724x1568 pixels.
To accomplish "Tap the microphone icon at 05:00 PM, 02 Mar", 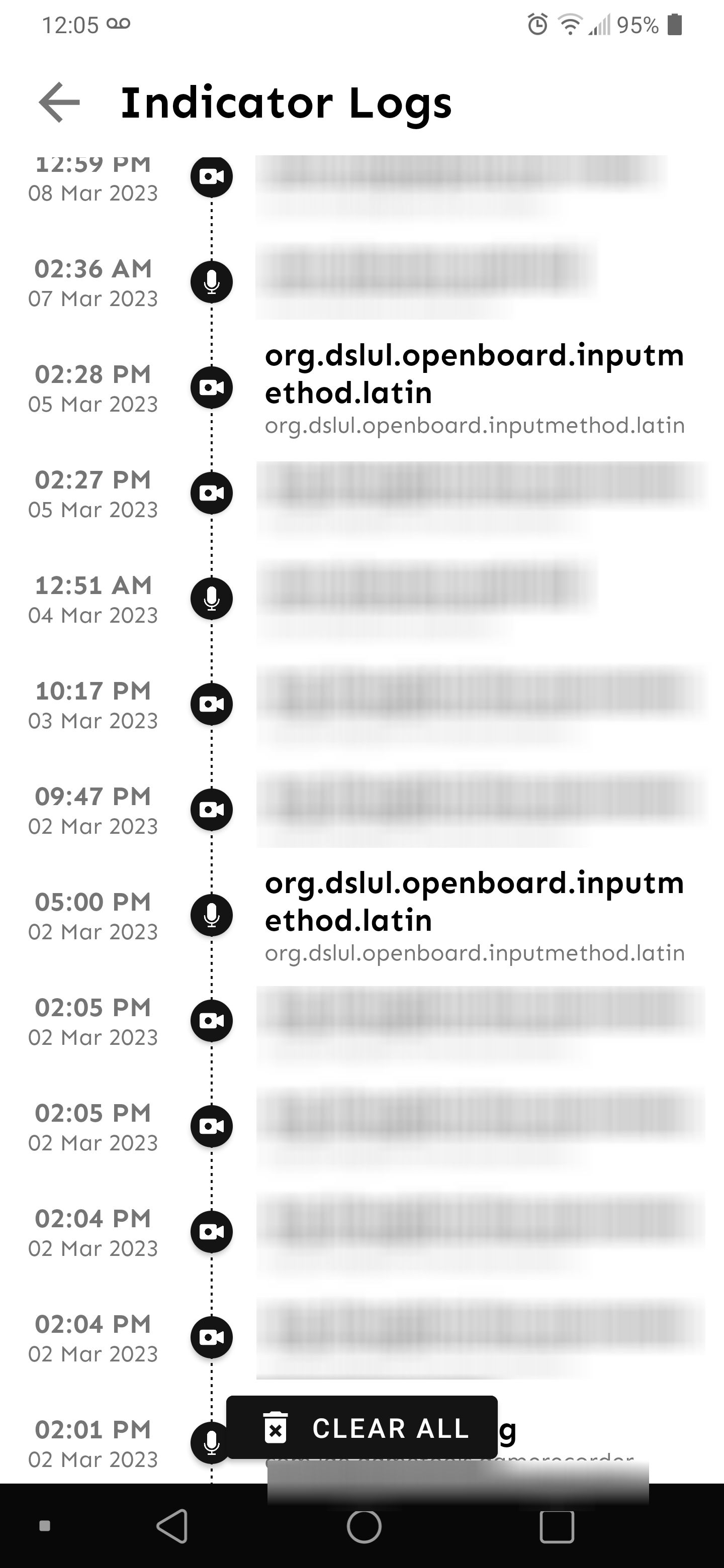I will (211, 914).
